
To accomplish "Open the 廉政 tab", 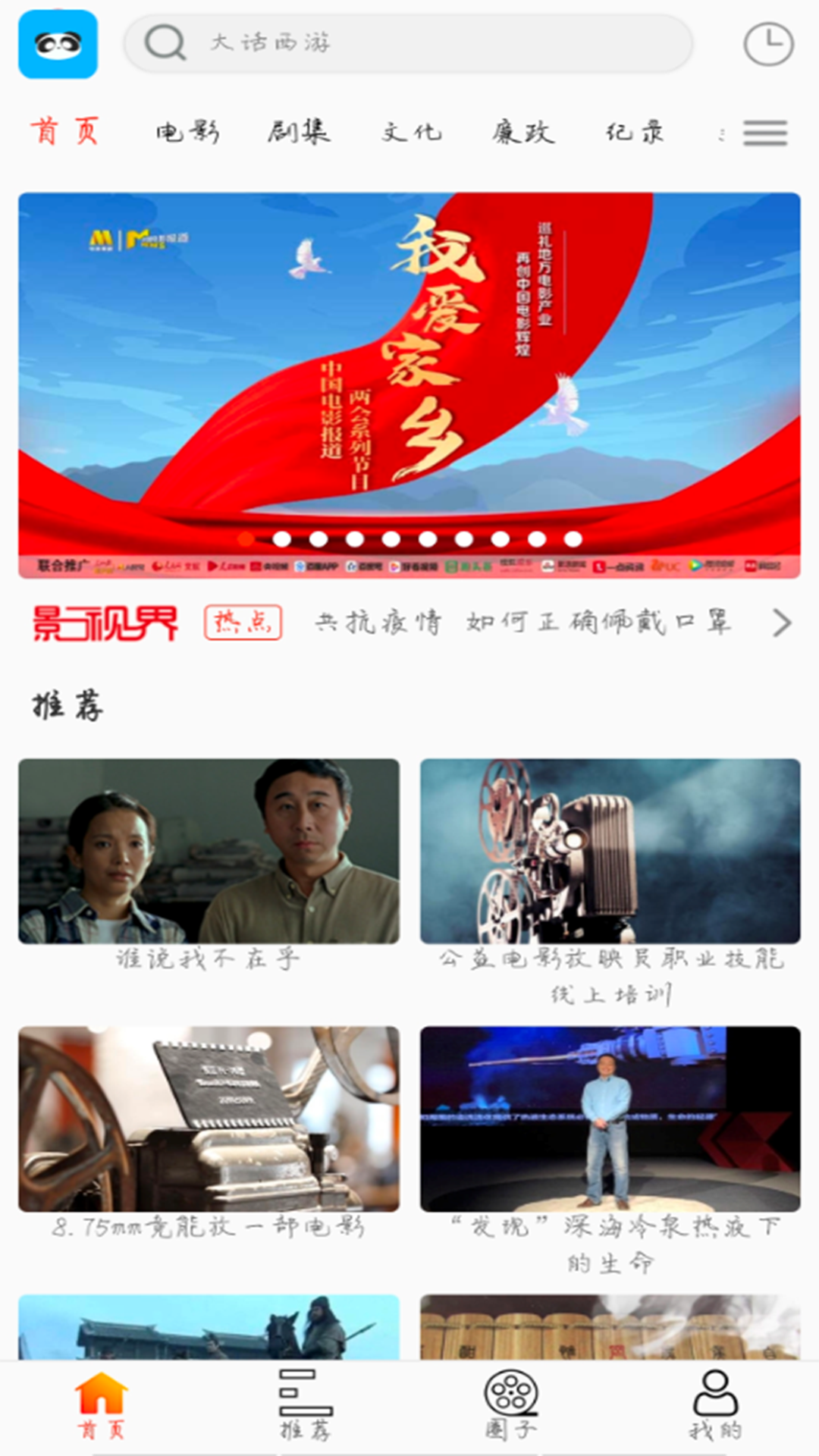I will 522,133.
